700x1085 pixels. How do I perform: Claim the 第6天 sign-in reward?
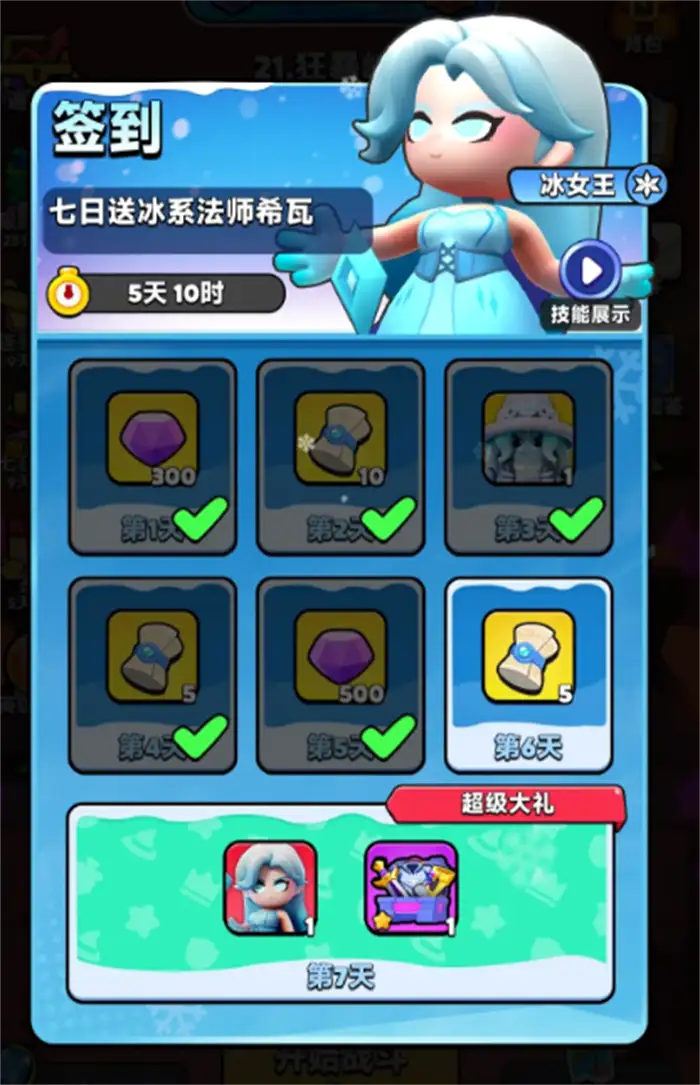click(x=528, y=675)
